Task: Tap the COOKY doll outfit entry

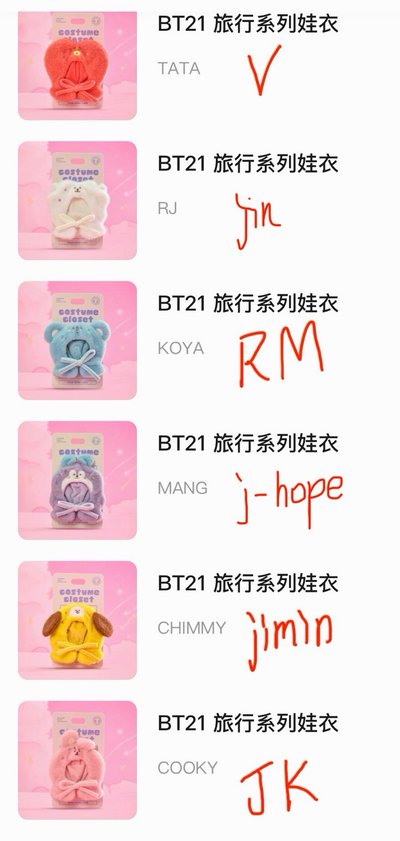Action: (200, 760)
